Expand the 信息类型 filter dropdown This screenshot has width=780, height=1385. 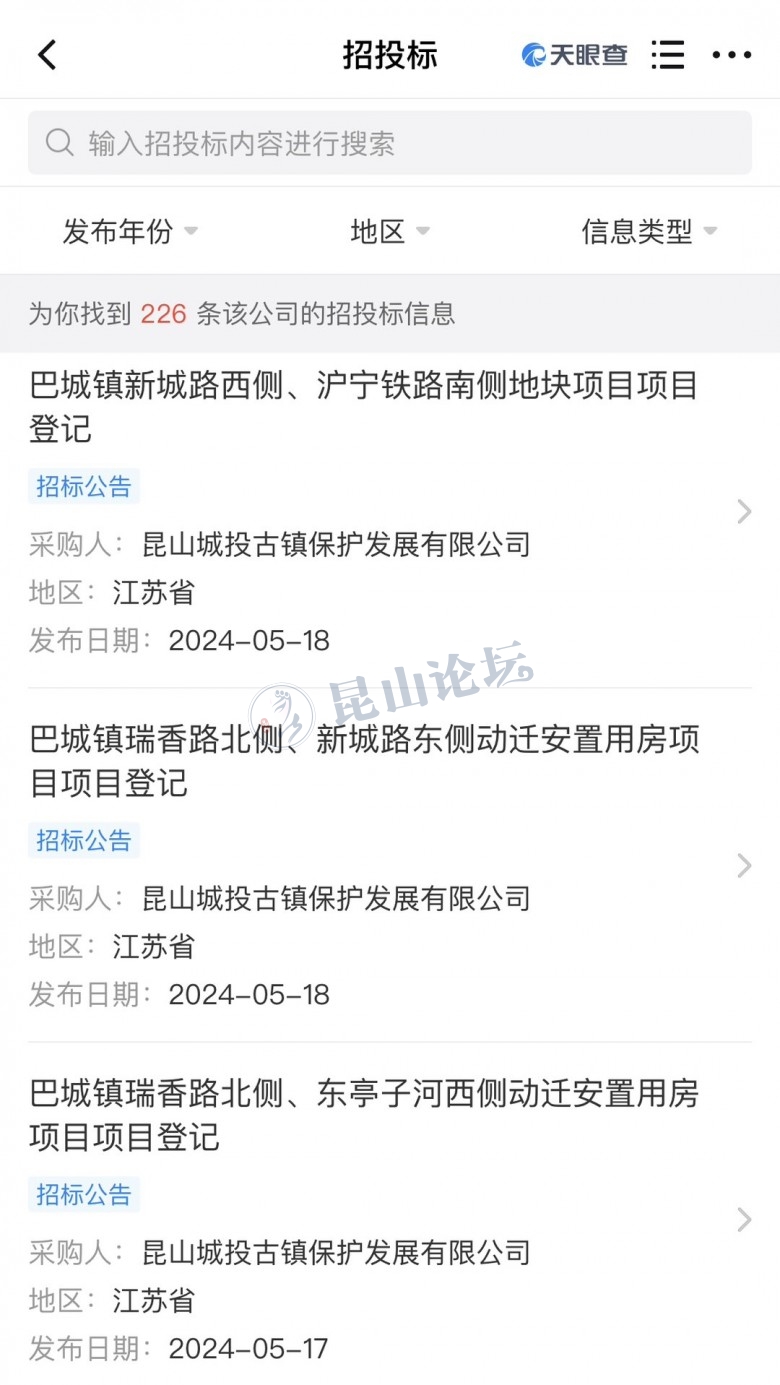(649, 232)
